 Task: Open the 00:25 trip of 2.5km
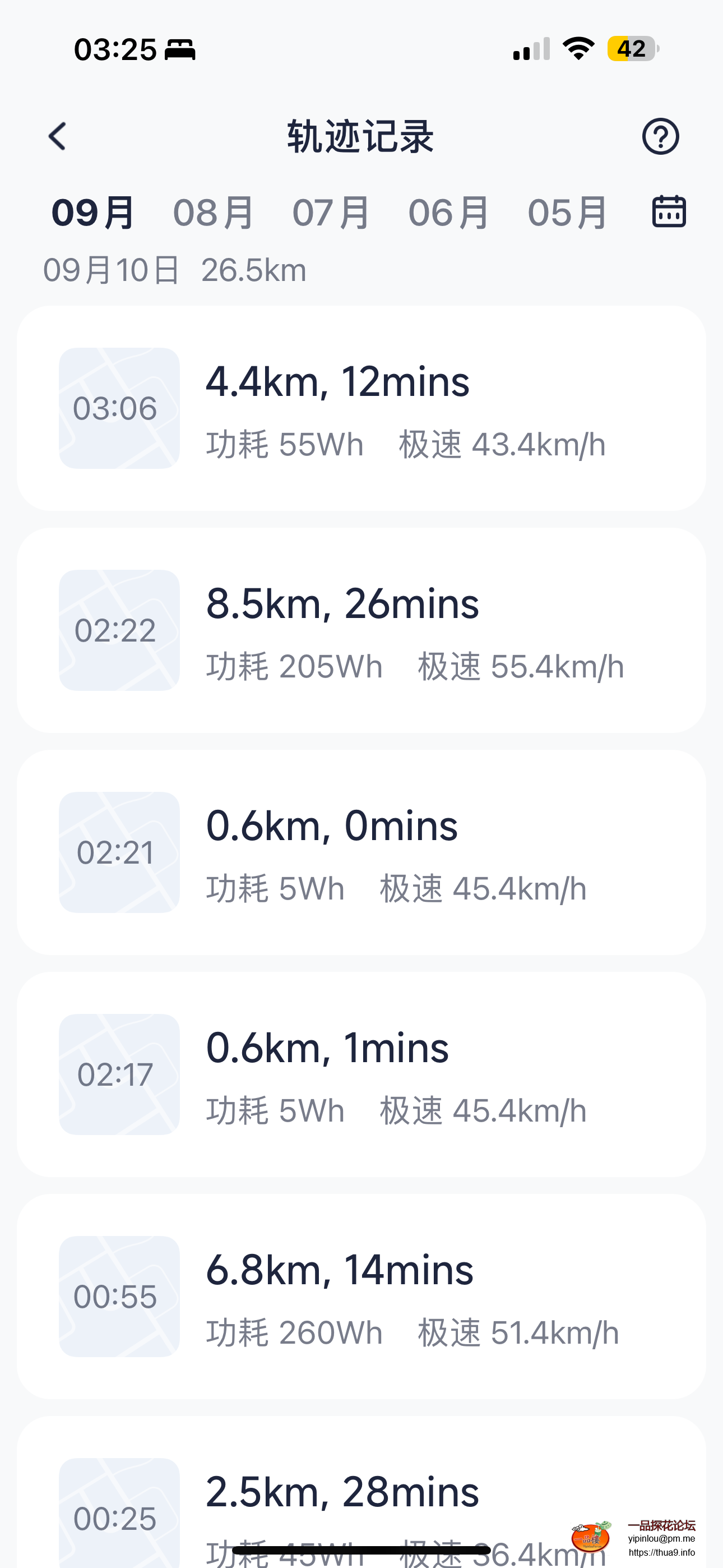coord(361,1497)
